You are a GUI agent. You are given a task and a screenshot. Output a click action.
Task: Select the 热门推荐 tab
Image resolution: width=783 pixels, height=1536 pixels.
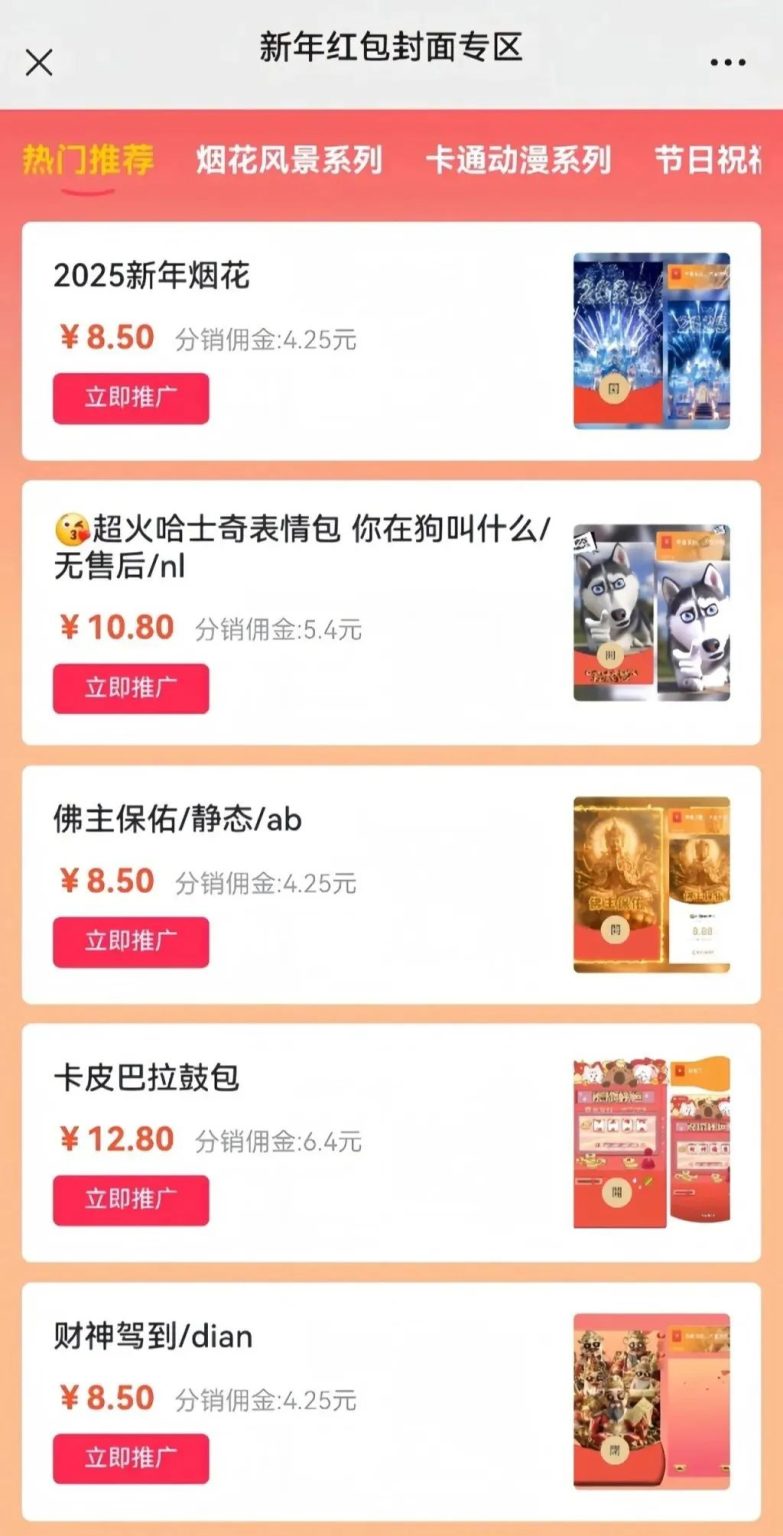88,160
